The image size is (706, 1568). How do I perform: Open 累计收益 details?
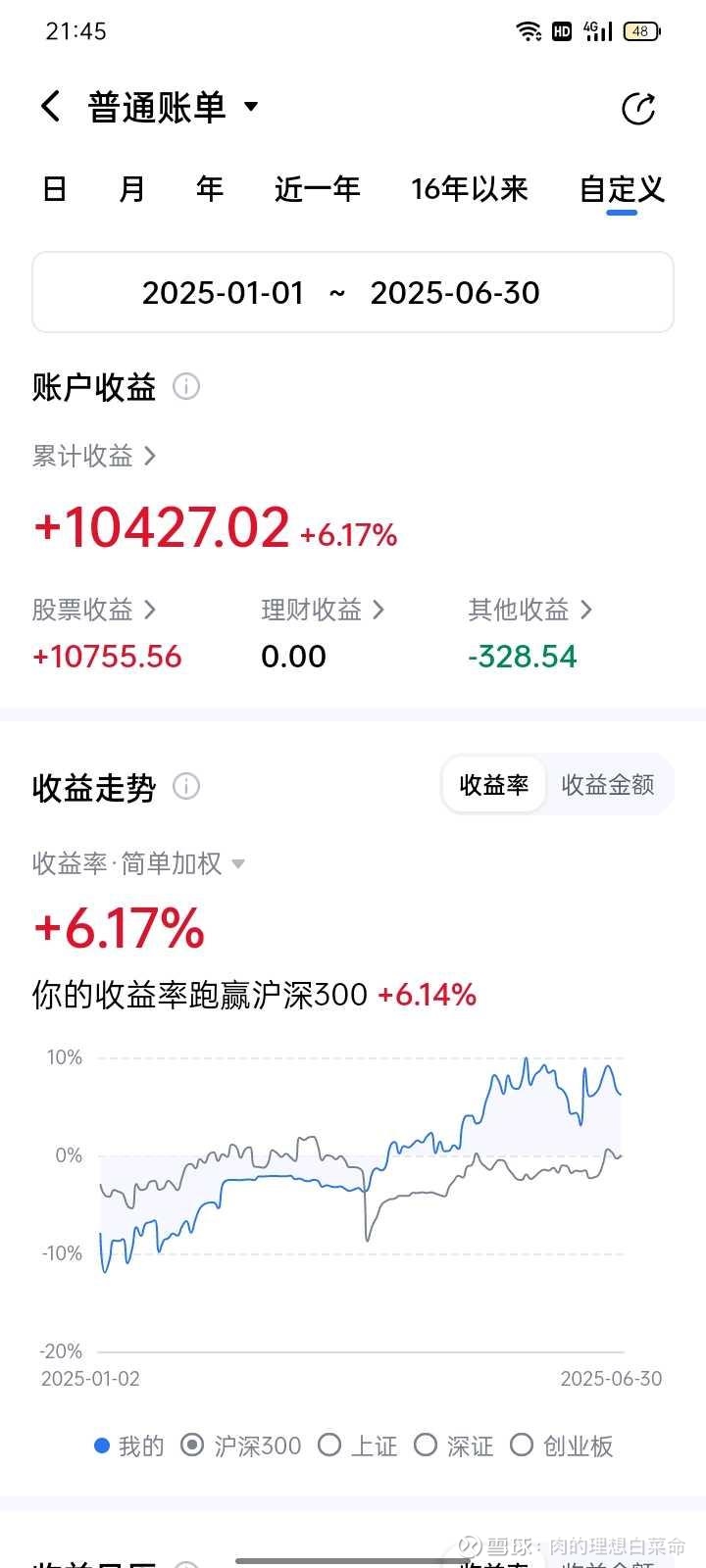94,456
